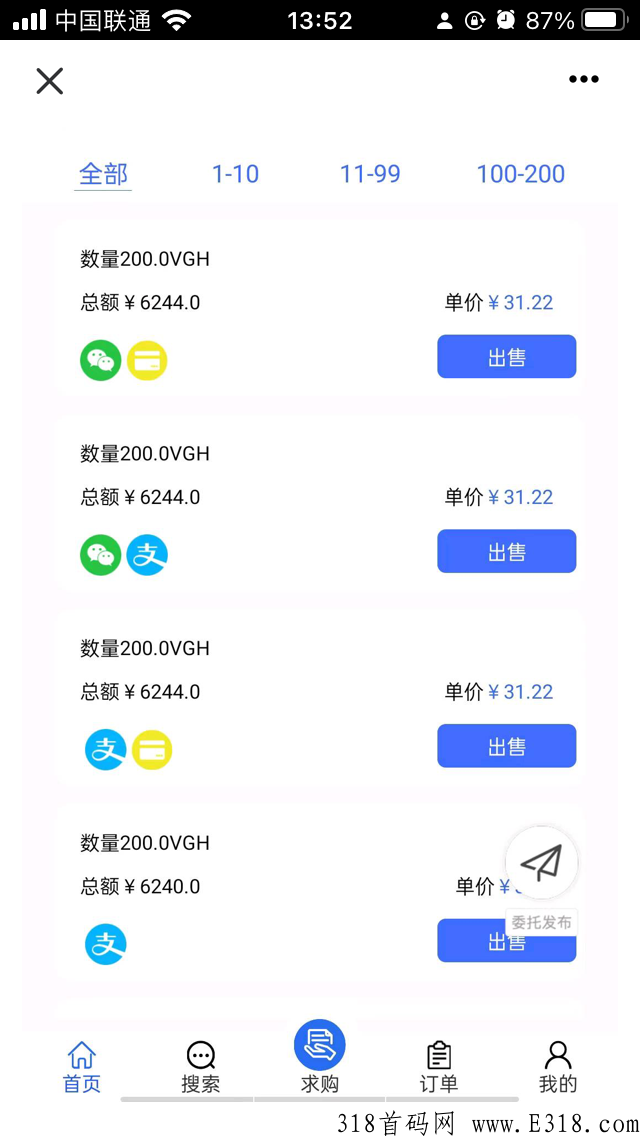This screenshot has width=640, height=1136.
Task: Close the page with the X icon
Action: (x=50, y=80)
